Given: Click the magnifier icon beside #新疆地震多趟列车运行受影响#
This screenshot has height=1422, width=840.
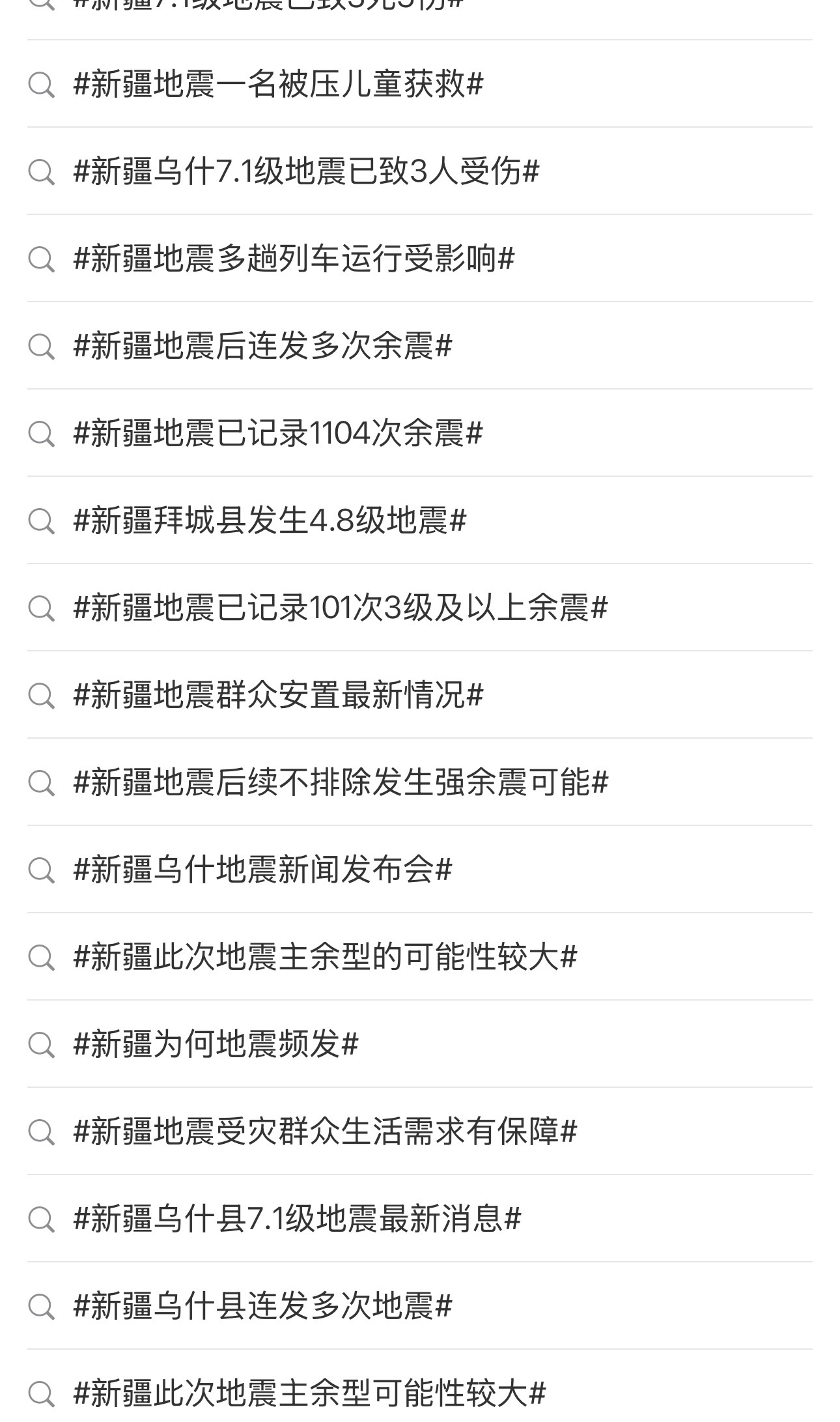Looking at the screenshot, I should [42, 259].
